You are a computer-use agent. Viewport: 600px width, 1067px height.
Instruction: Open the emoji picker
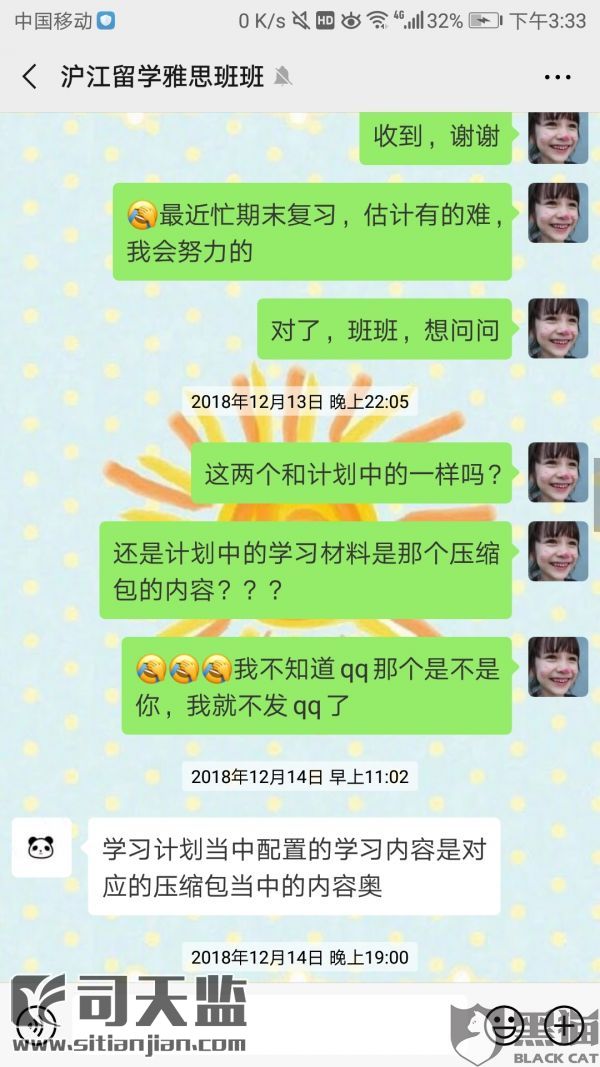tap(505, 1026)
